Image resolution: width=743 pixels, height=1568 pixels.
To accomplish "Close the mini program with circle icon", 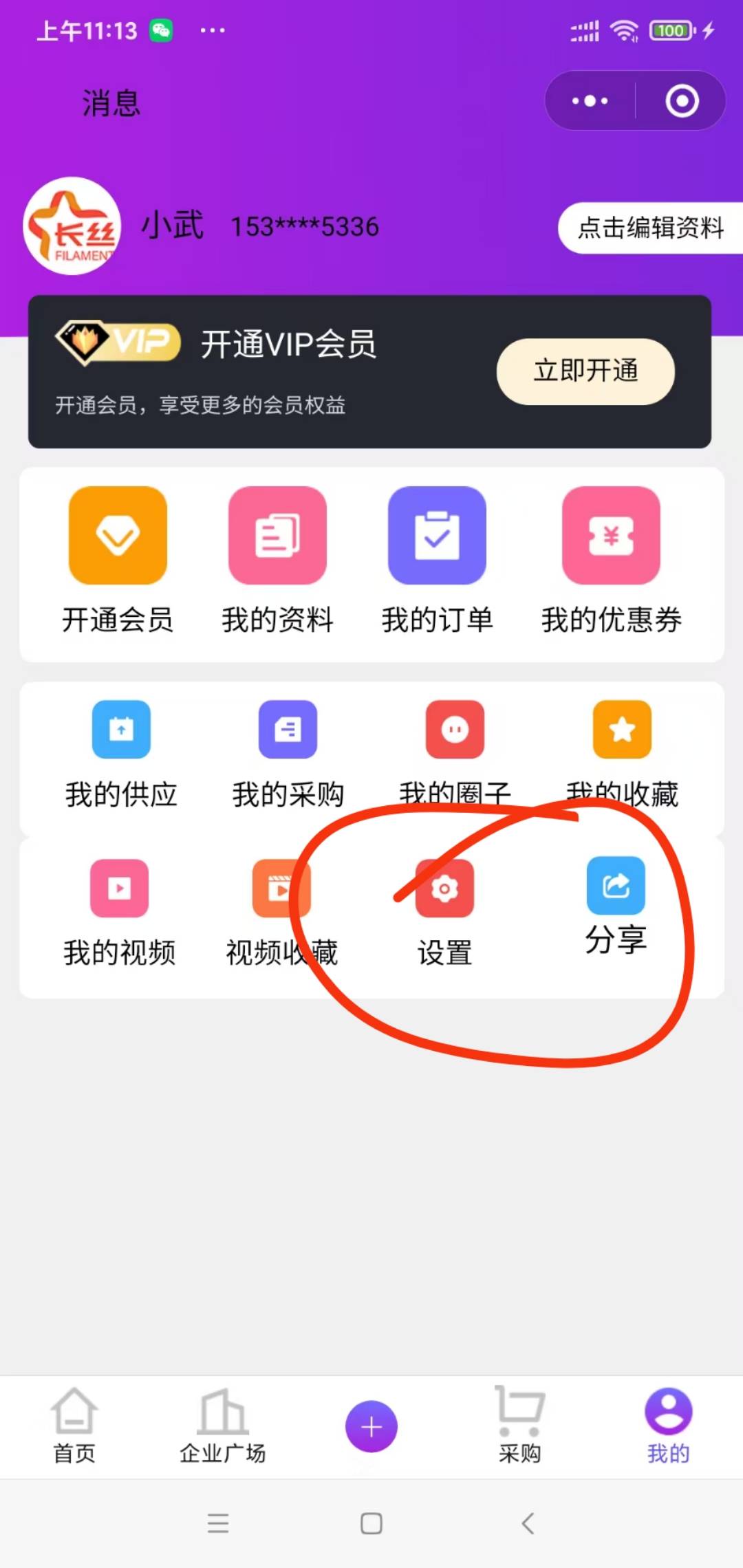I will (681, 101).
